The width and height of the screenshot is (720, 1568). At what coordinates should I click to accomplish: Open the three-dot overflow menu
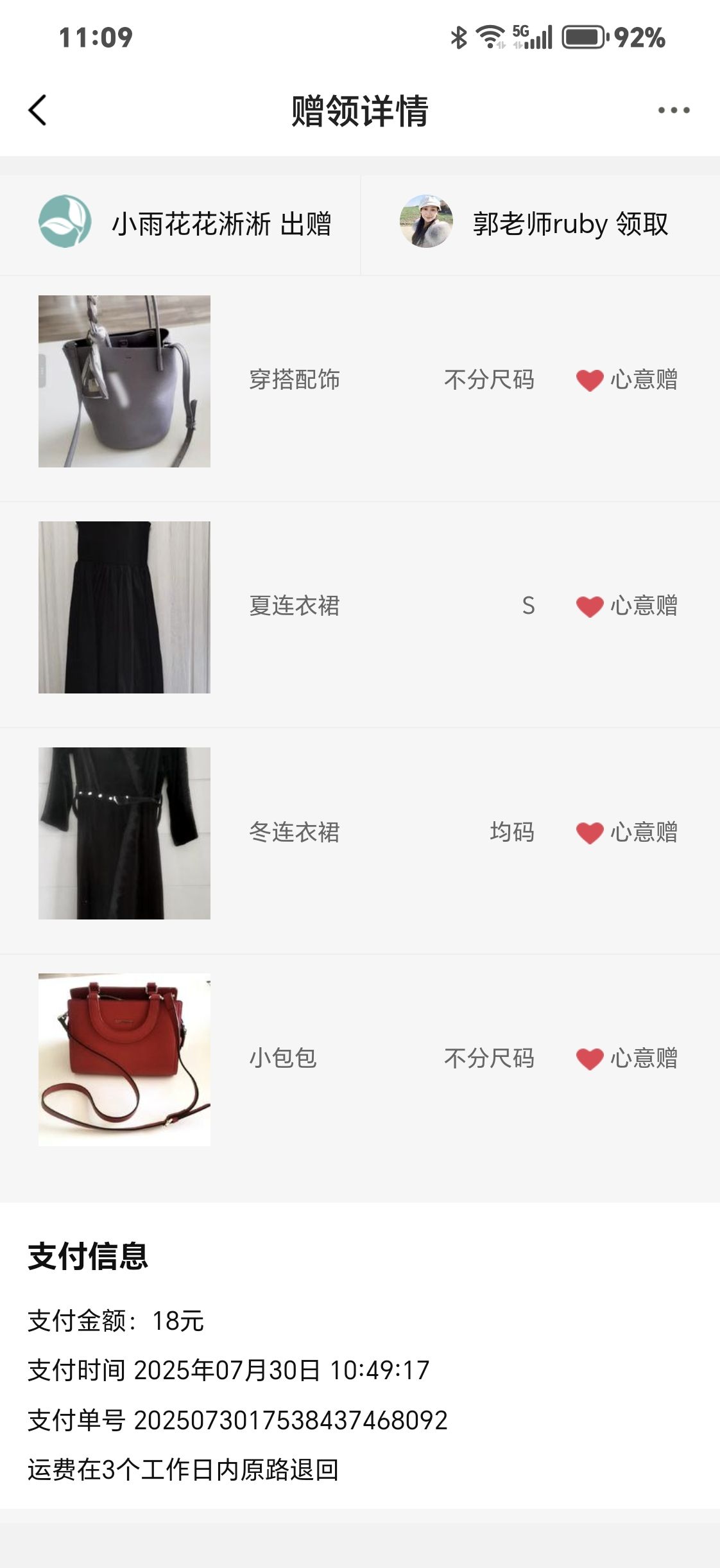(x=674, y=110)
